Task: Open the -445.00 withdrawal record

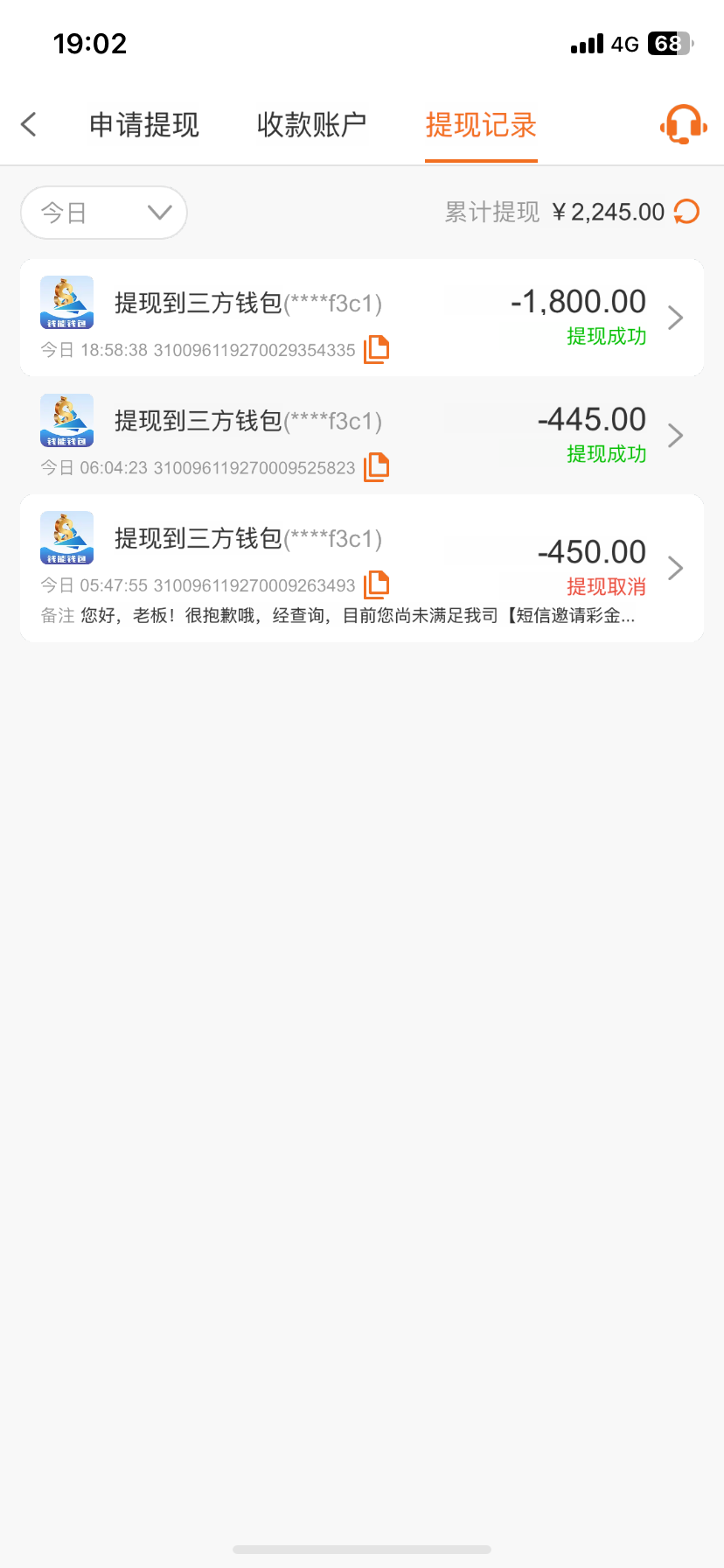Action: (362, 435)
